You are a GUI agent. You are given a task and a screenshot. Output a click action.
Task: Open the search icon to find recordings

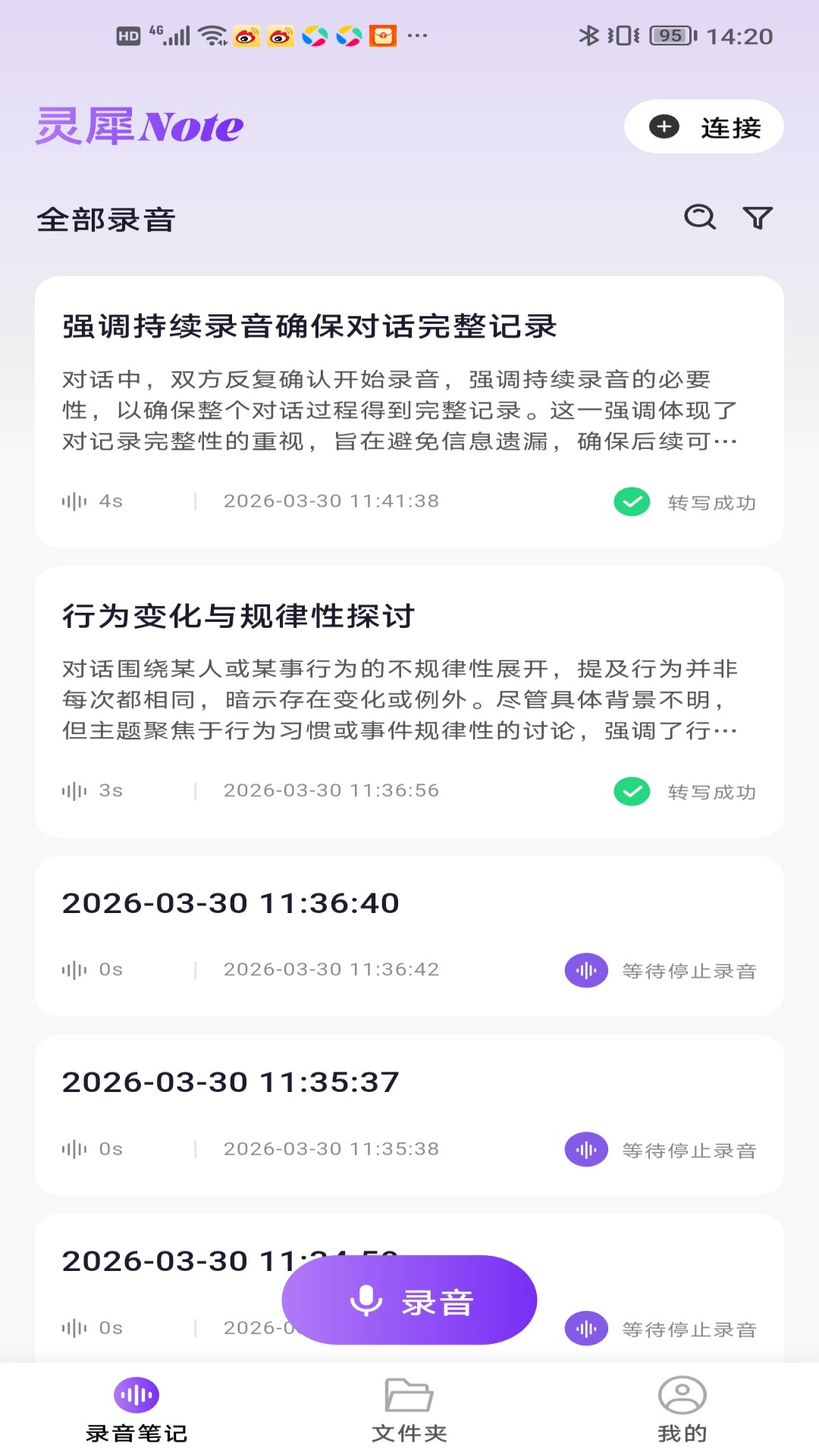pyautogui.click(x=699, y=217)
